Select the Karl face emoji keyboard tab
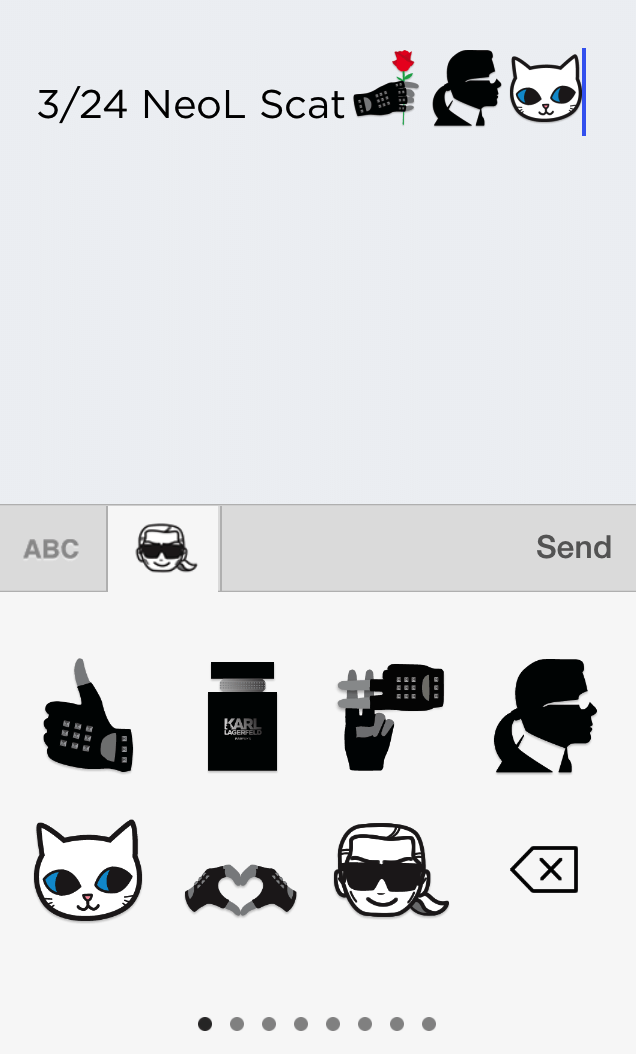This screenshot has width=636, height=1054. [164, 549]
